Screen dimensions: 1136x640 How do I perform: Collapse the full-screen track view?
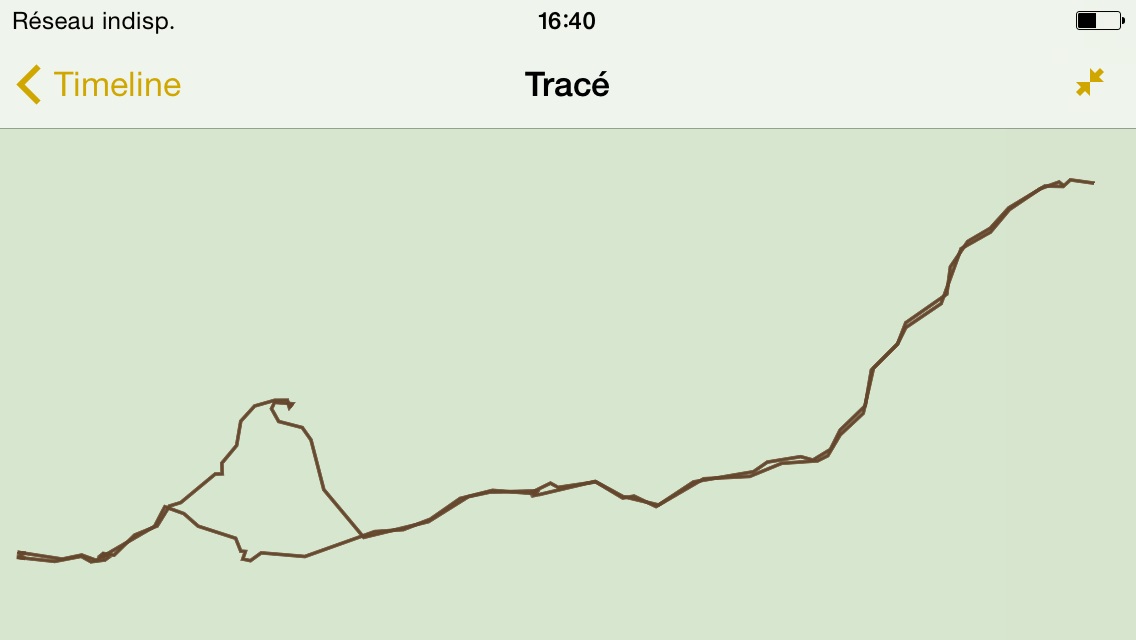[1089, 83]
